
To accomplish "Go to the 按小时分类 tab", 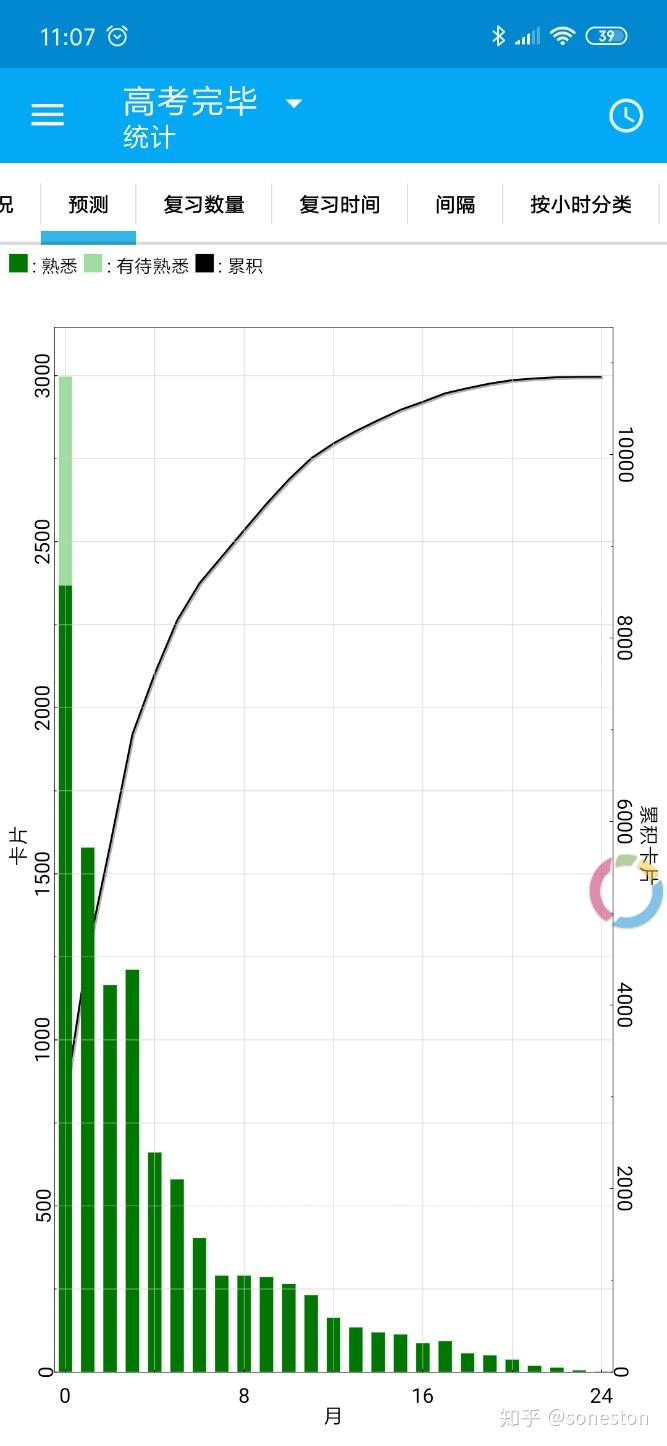I will (581, 205).
